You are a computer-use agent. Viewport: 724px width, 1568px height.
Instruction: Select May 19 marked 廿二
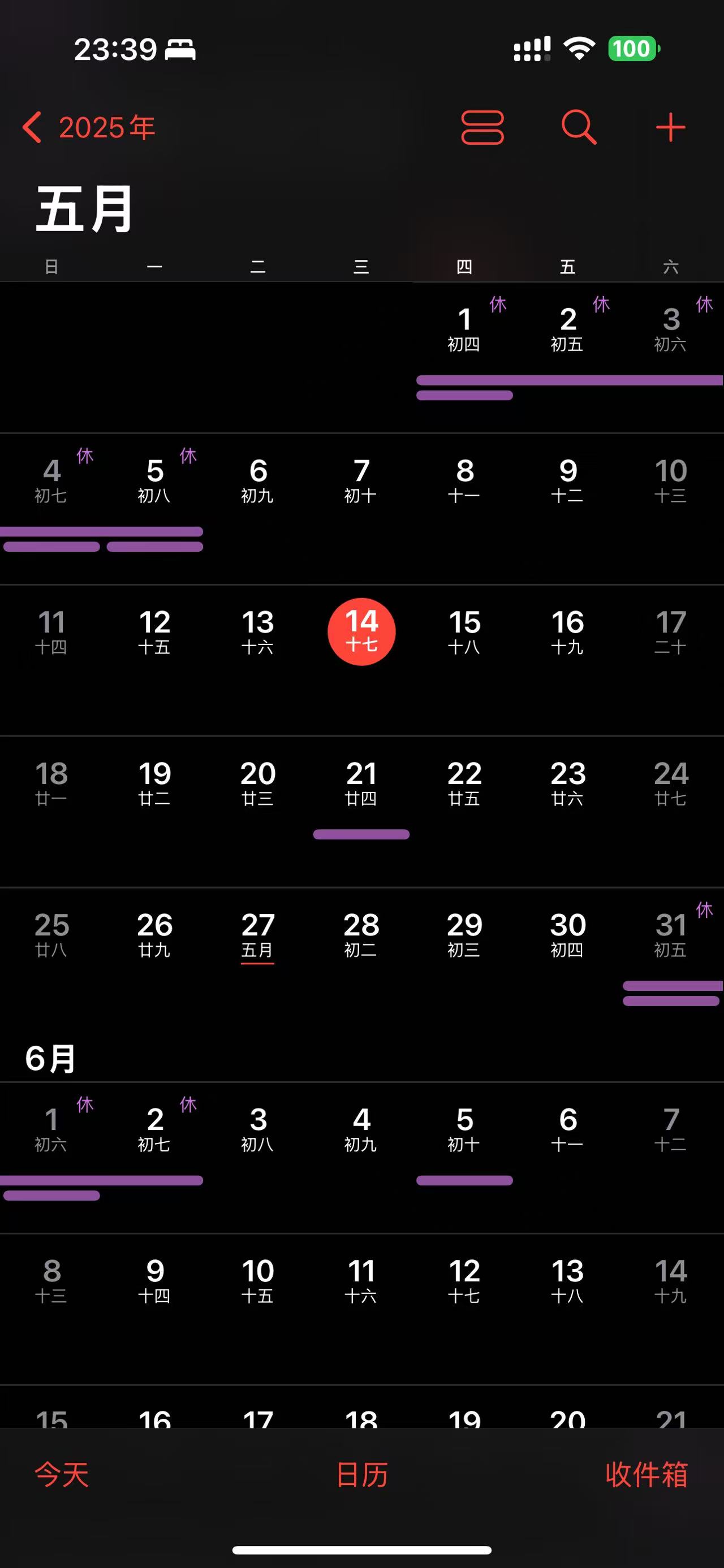154,783
